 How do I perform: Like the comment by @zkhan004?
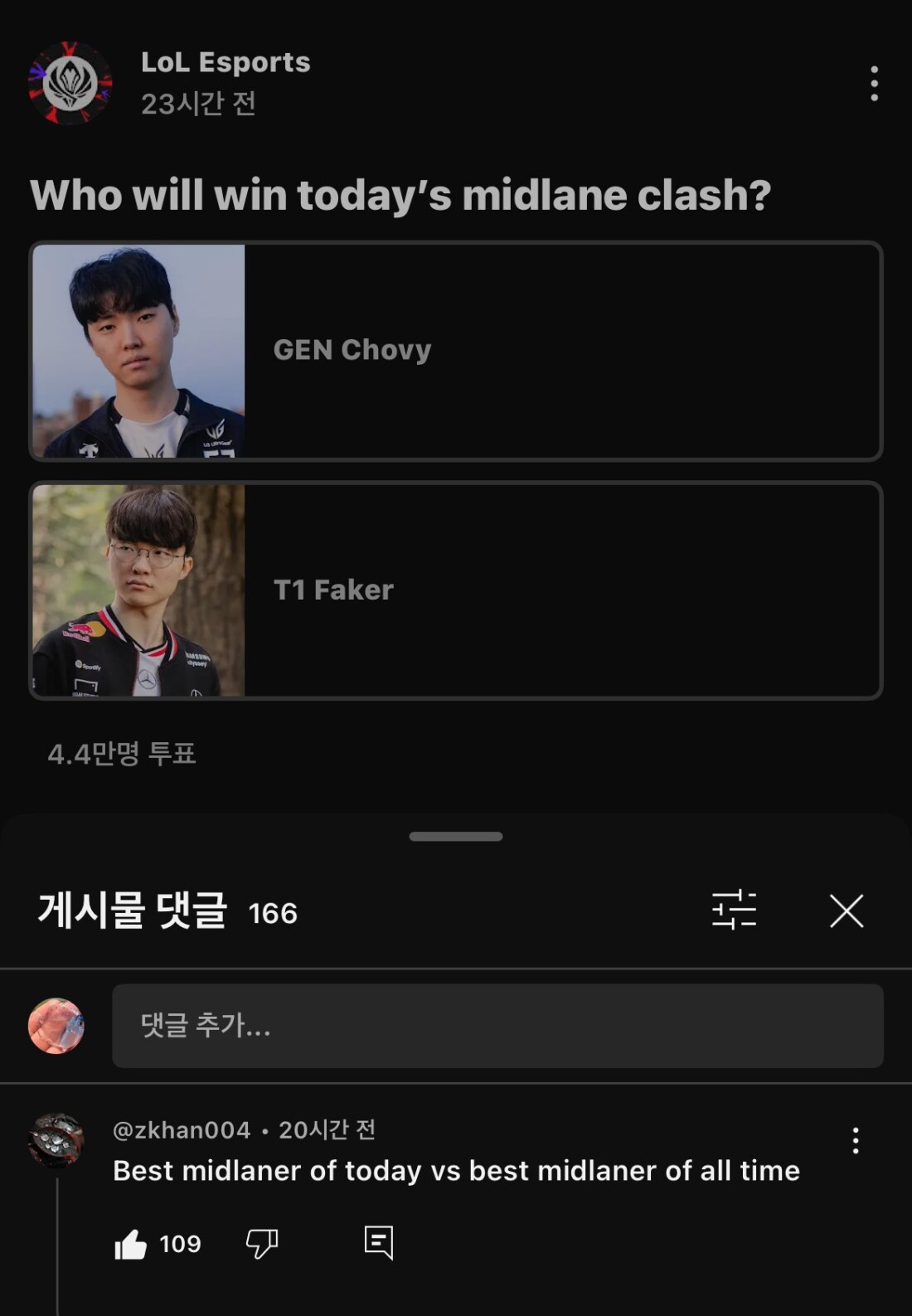tap(131, 1244)
